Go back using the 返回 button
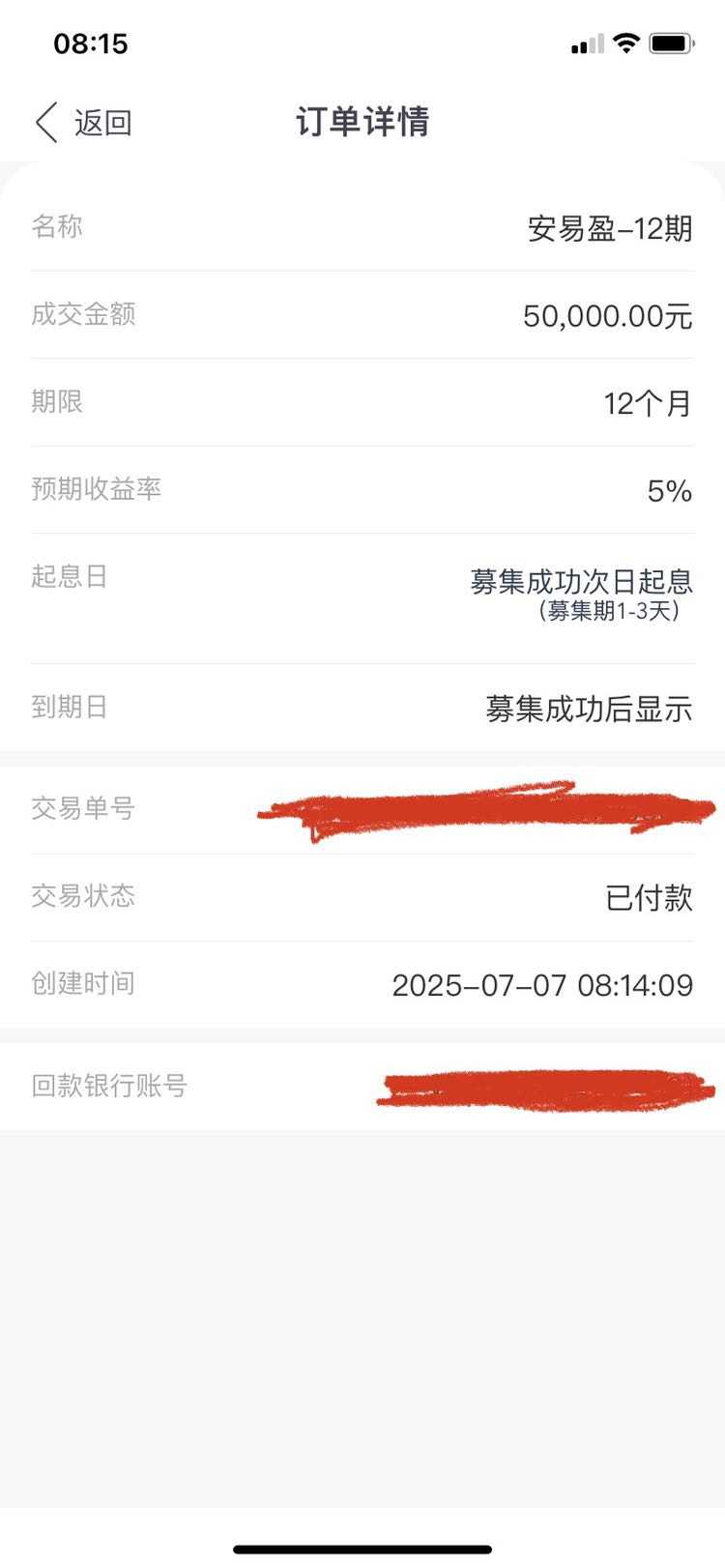 point(84,123)
